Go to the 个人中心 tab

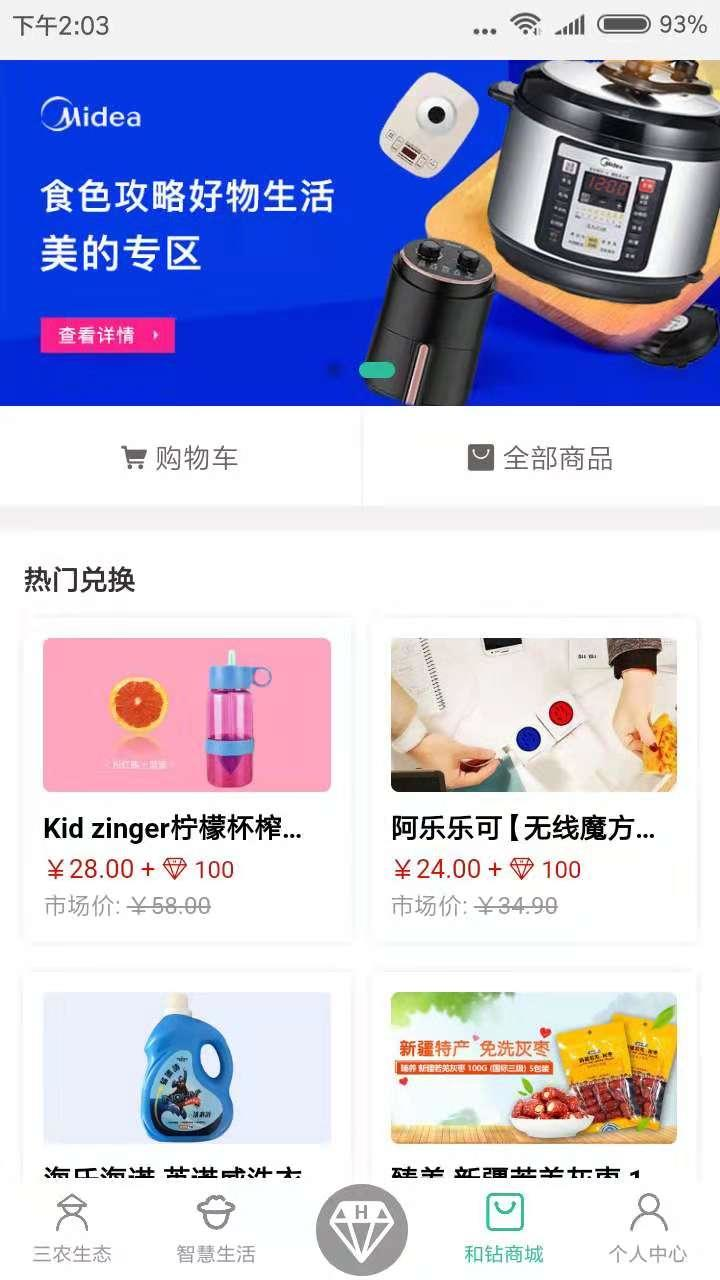(648, 1228)
